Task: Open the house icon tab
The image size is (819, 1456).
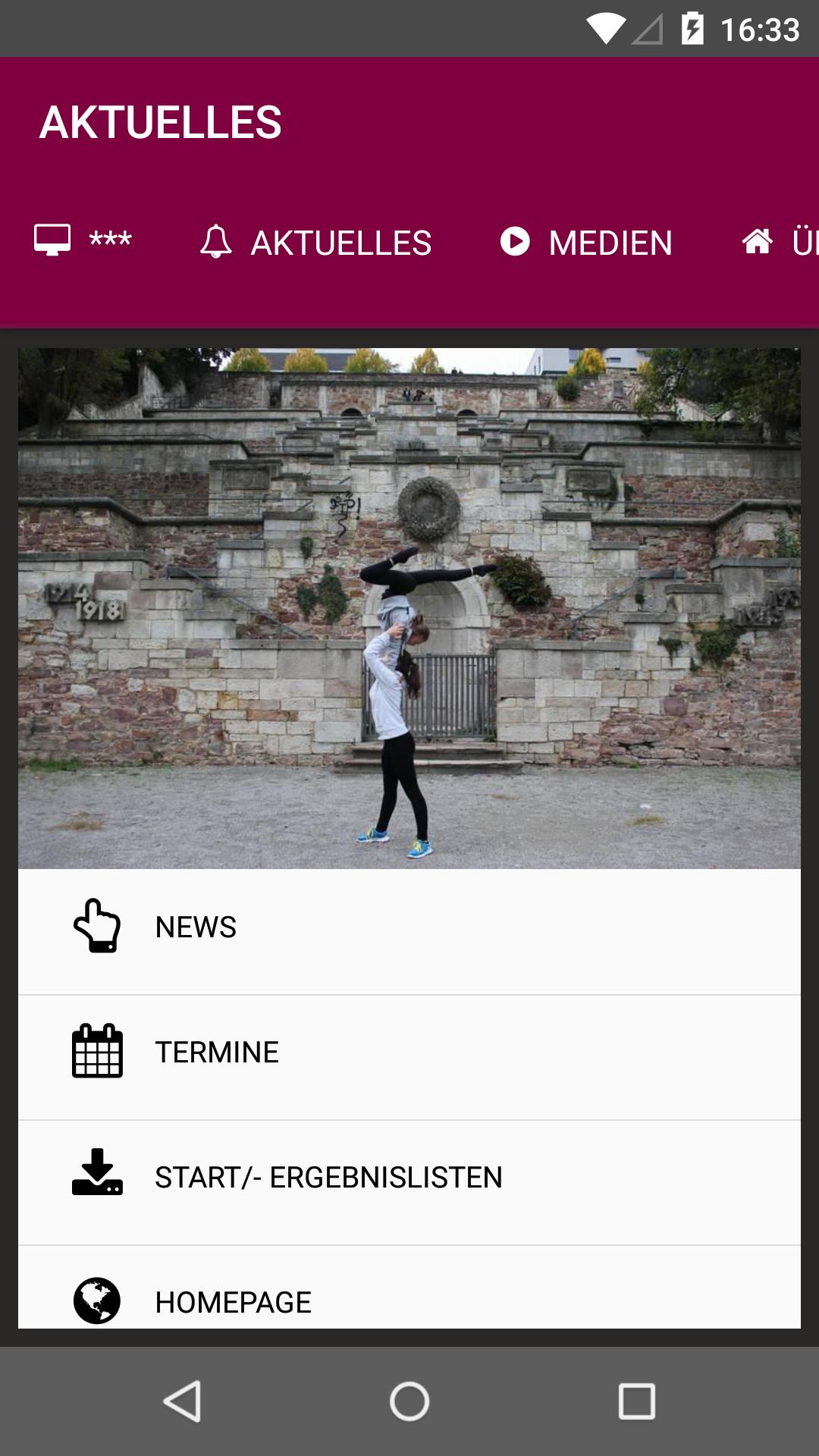Action: pos(777,243)
